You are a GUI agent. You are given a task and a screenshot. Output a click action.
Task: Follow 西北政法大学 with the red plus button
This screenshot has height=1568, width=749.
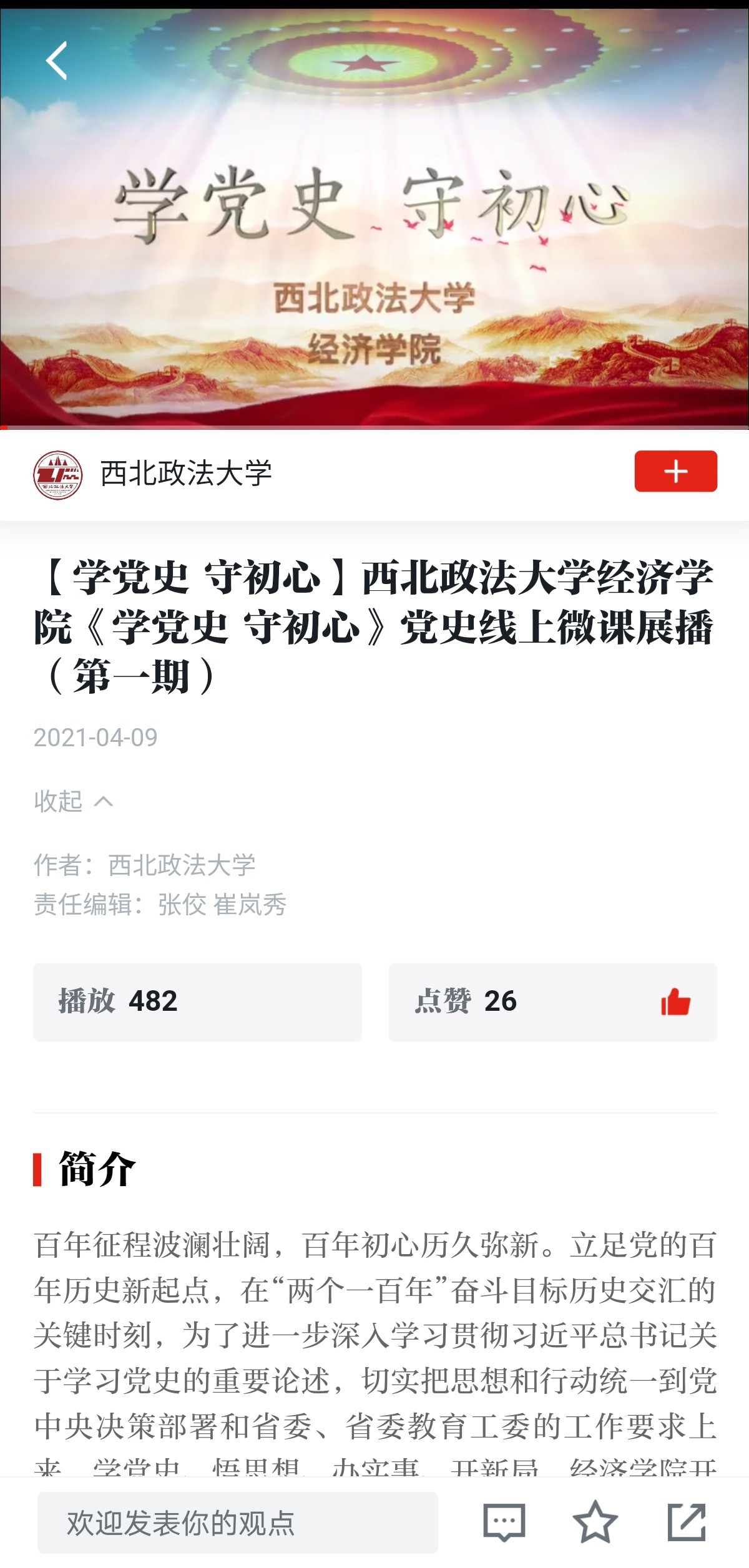(675, 471)
